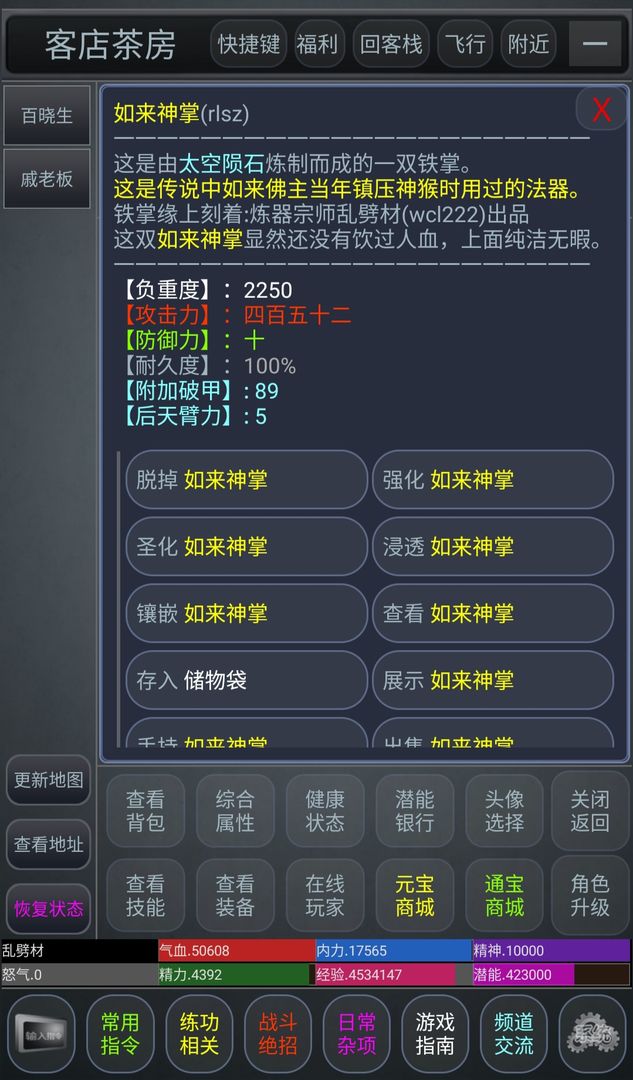The image size is (633, 1080).
Task: Take off with 脱掉 如来神掌
Action: pyautogui.click(x=247, y=479)
